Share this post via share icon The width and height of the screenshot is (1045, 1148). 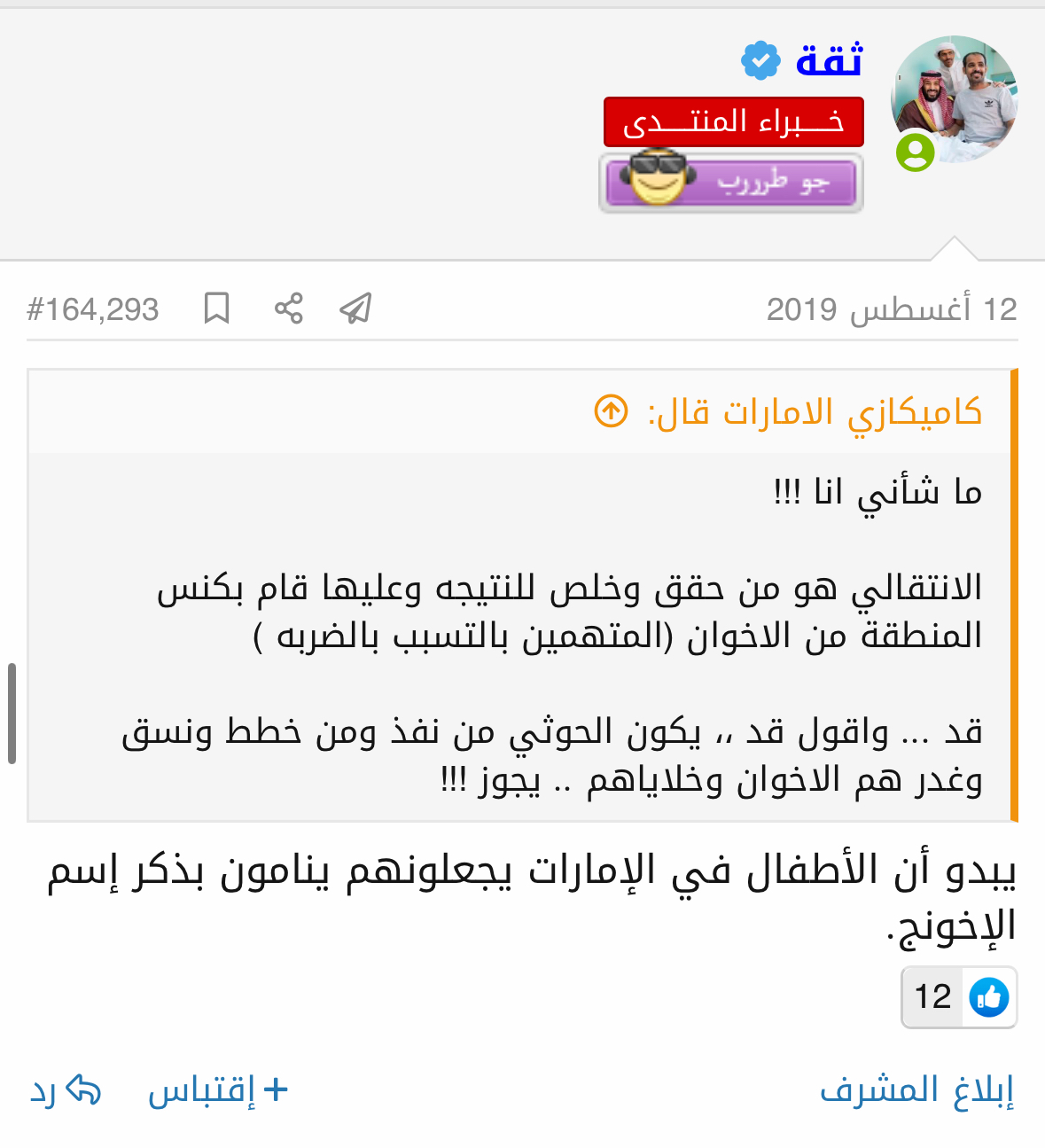[288, 308]
